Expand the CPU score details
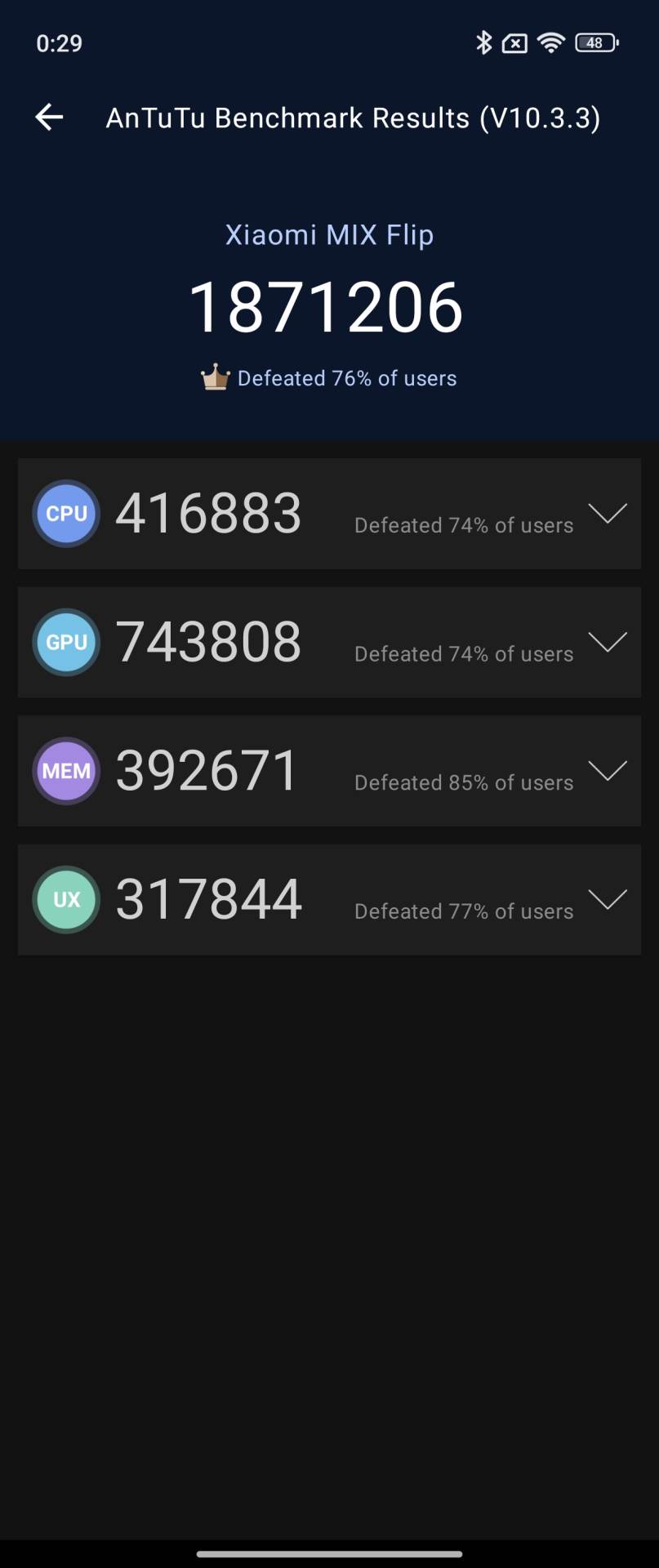This screenshot has width=659, height=1568. (x=607, y=514)
